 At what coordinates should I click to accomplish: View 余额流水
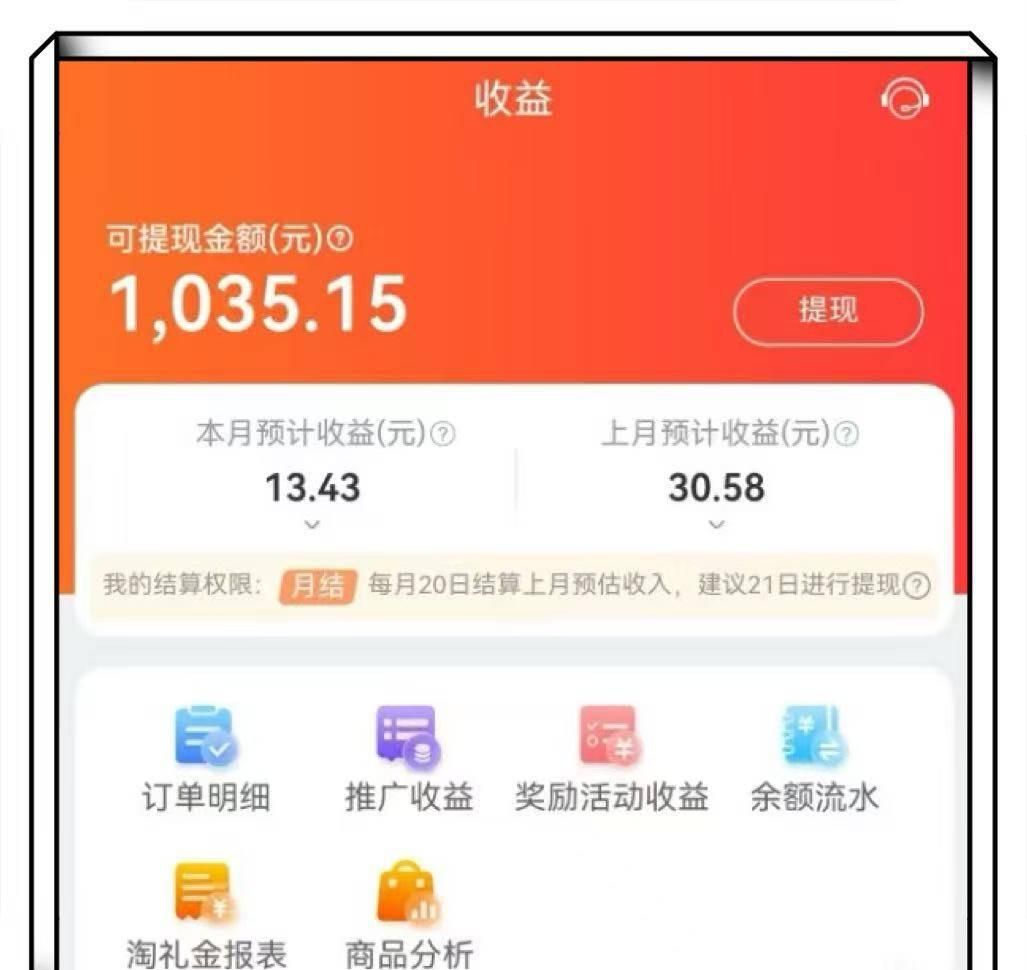pyautogui.click(x=814, y=760)
